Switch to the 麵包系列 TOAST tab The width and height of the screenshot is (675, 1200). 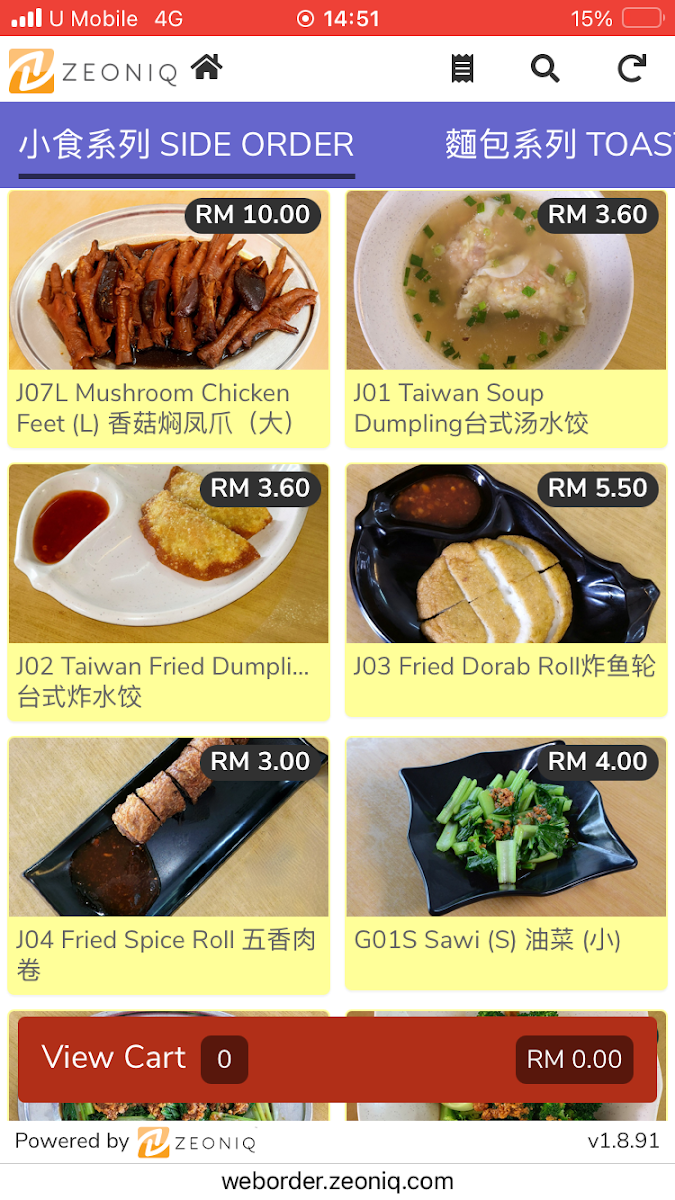click(x=558, y=145)
